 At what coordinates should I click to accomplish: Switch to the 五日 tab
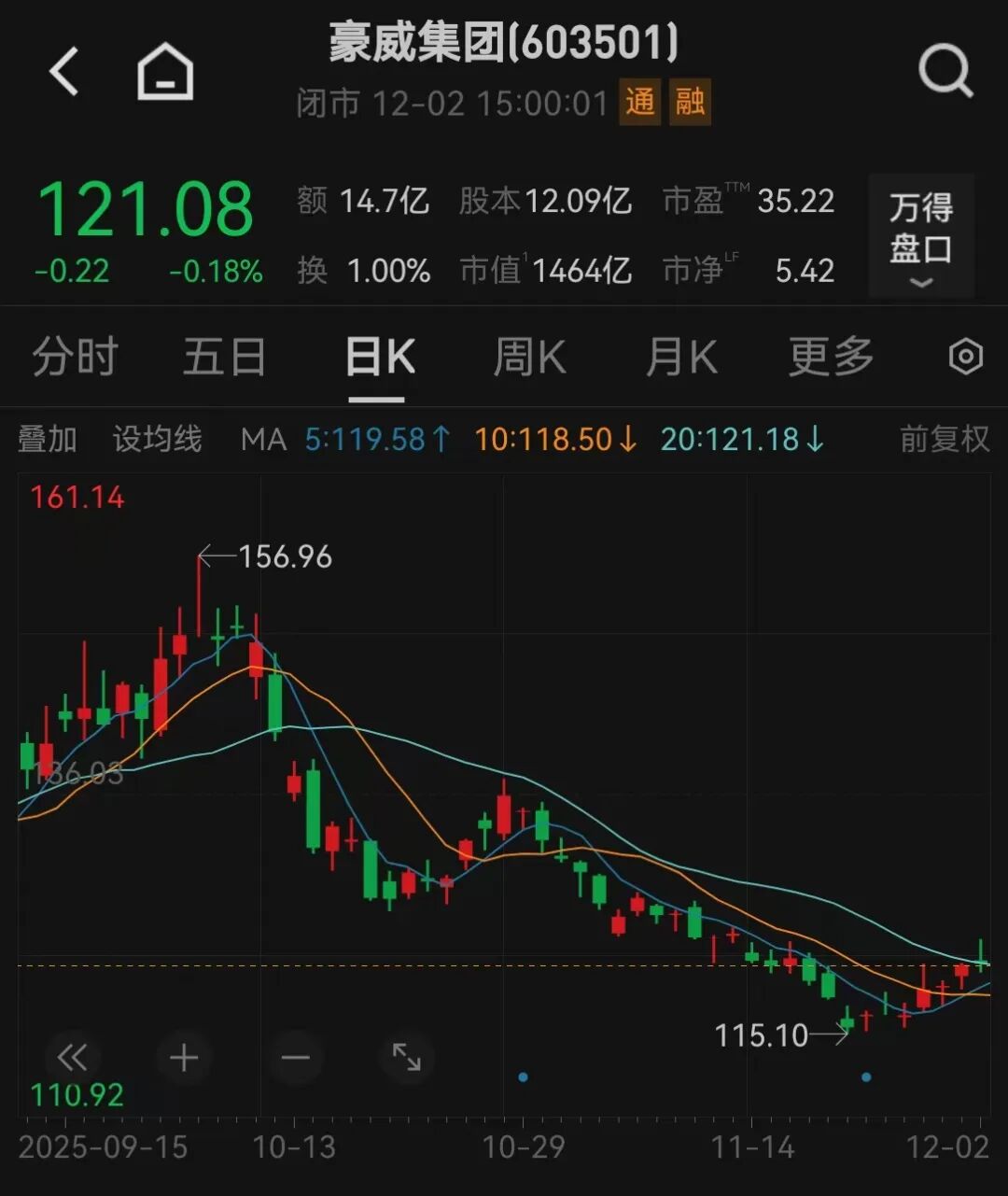[224, 357]
